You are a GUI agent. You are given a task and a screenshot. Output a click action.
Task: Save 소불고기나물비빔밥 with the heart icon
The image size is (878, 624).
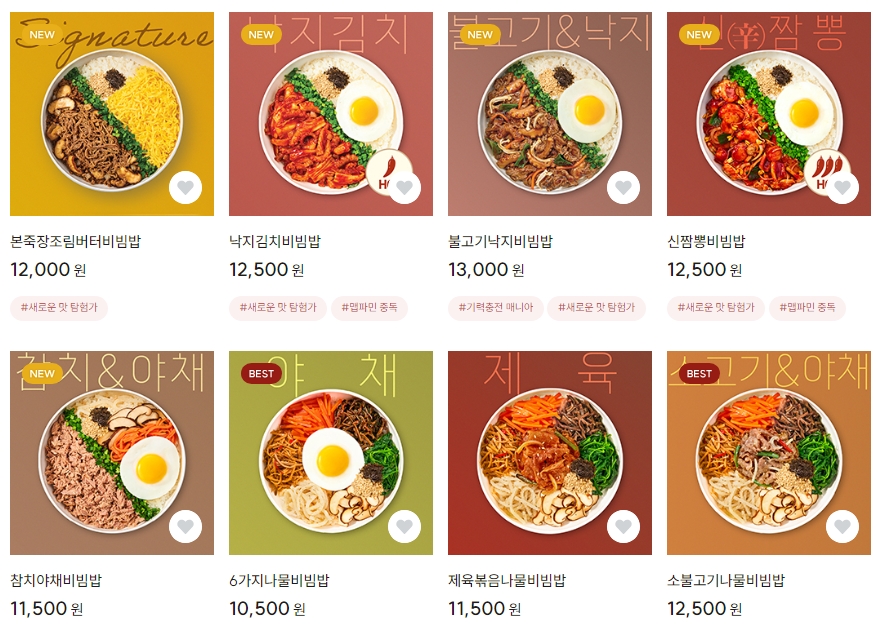coord(842,526)
